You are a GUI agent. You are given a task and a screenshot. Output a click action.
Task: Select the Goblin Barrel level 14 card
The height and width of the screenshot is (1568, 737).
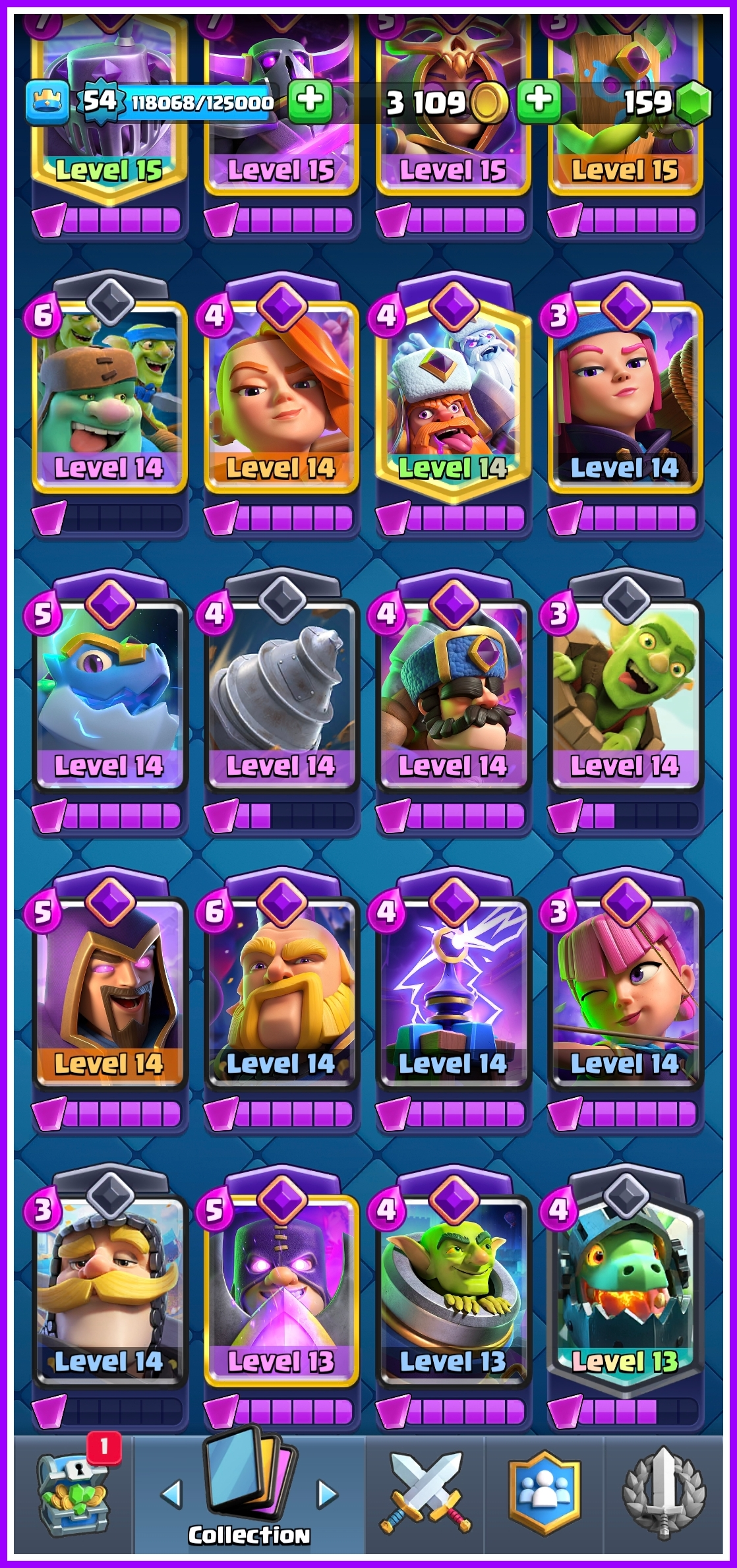[x=625, y=694]
